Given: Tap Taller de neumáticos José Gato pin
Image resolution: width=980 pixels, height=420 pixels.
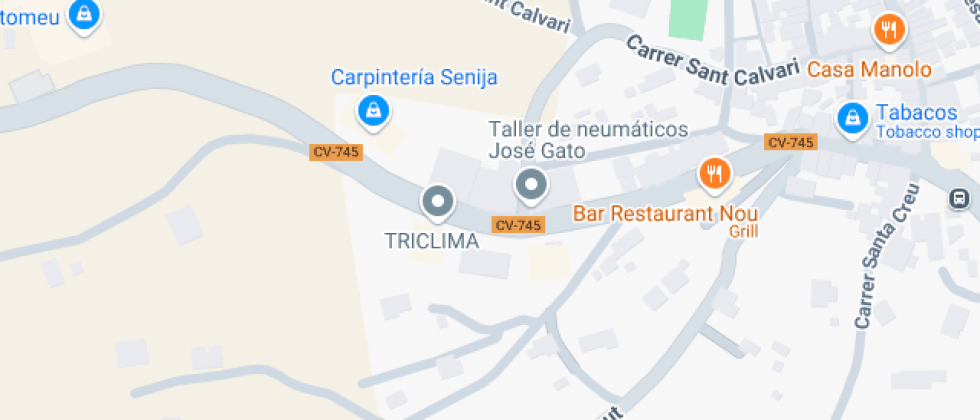Looking at the screenshot, I should [531, 185].
